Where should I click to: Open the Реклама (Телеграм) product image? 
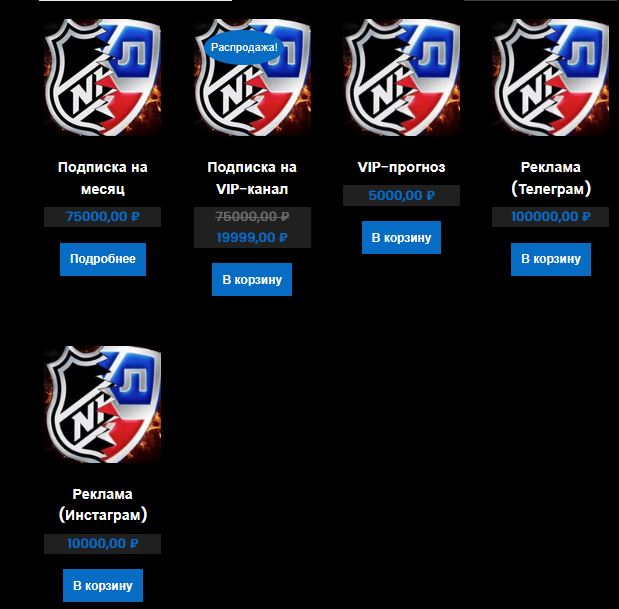tap(550, 78)
